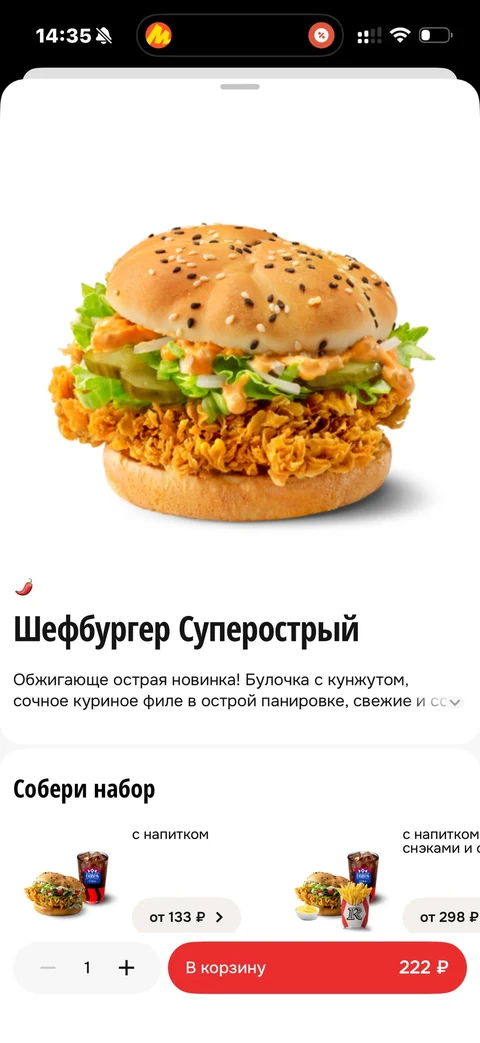Tap the sheet drag handle at top
The width and height of the screenshot is (480, 1043).
tap(240, 86)
